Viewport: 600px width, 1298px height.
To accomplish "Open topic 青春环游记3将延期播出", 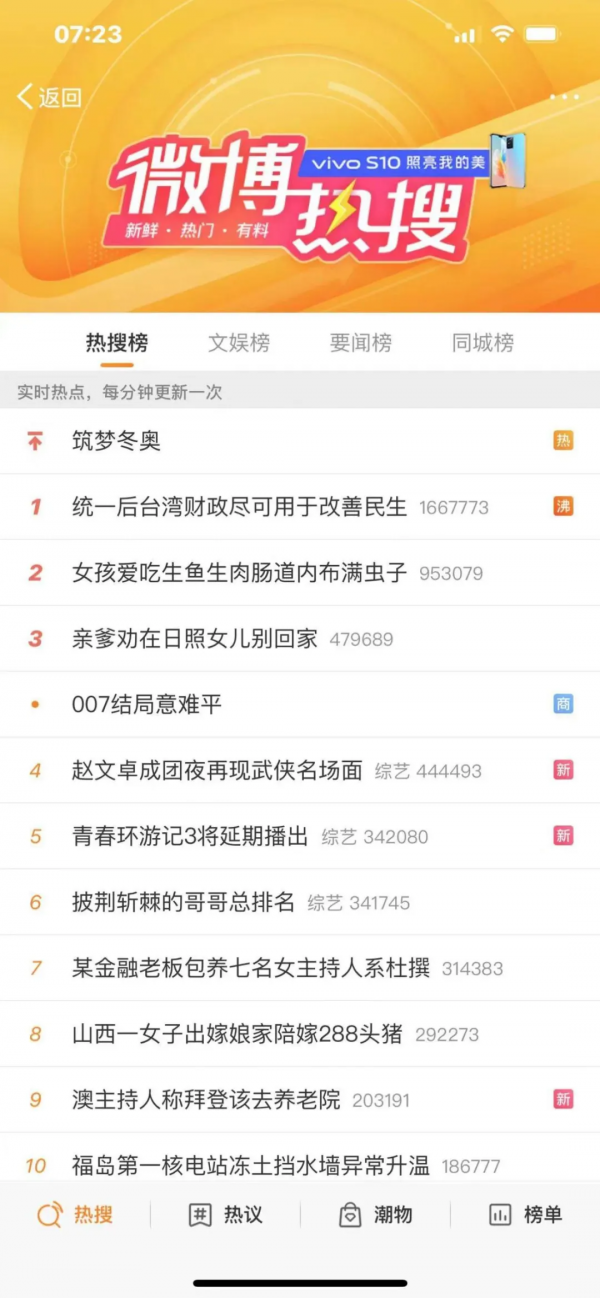I will click(190, 837).
